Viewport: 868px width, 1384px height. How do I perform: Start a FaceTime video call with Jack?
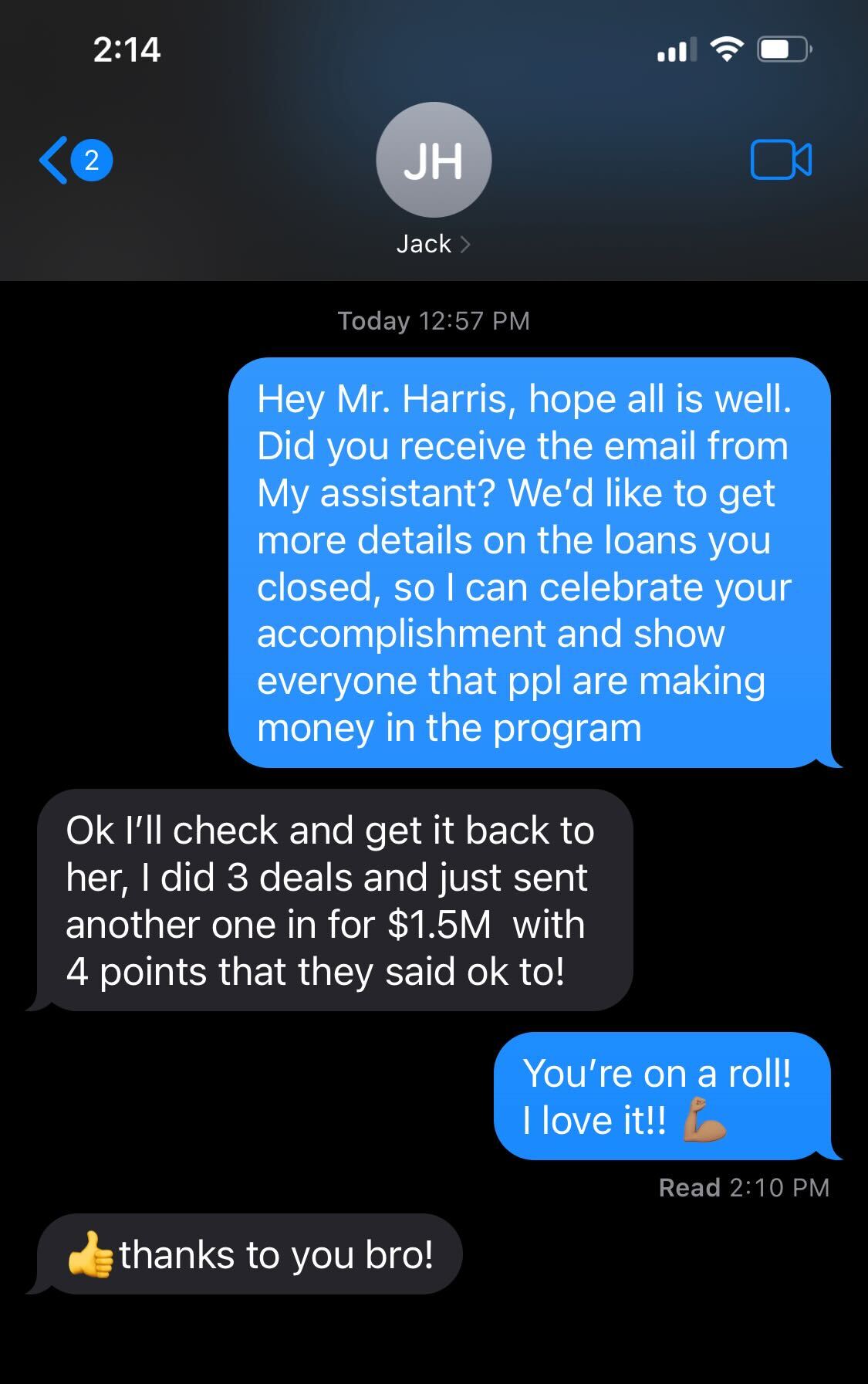780,160
